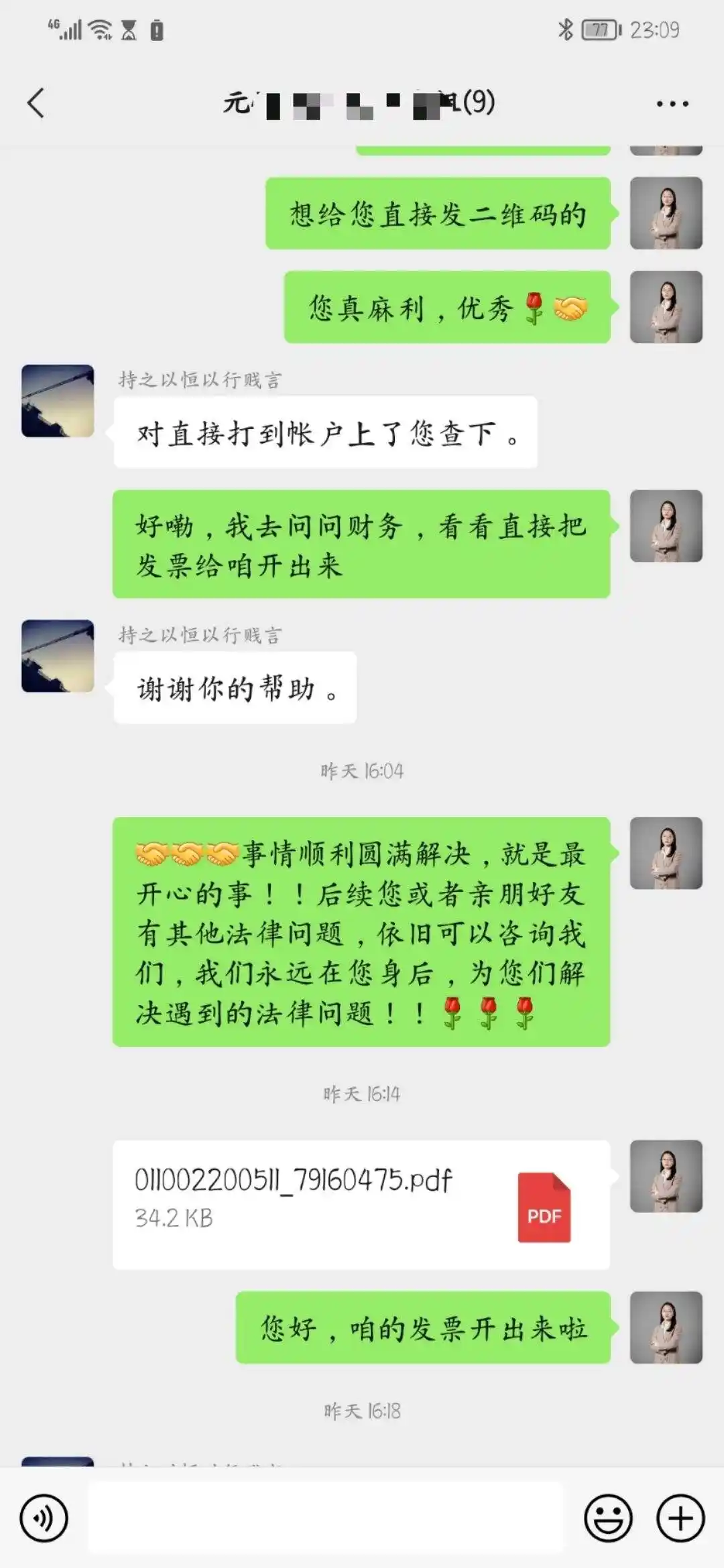Go back to the chat list
This screenshot has width=724, height=1568.
pos(36,103)
